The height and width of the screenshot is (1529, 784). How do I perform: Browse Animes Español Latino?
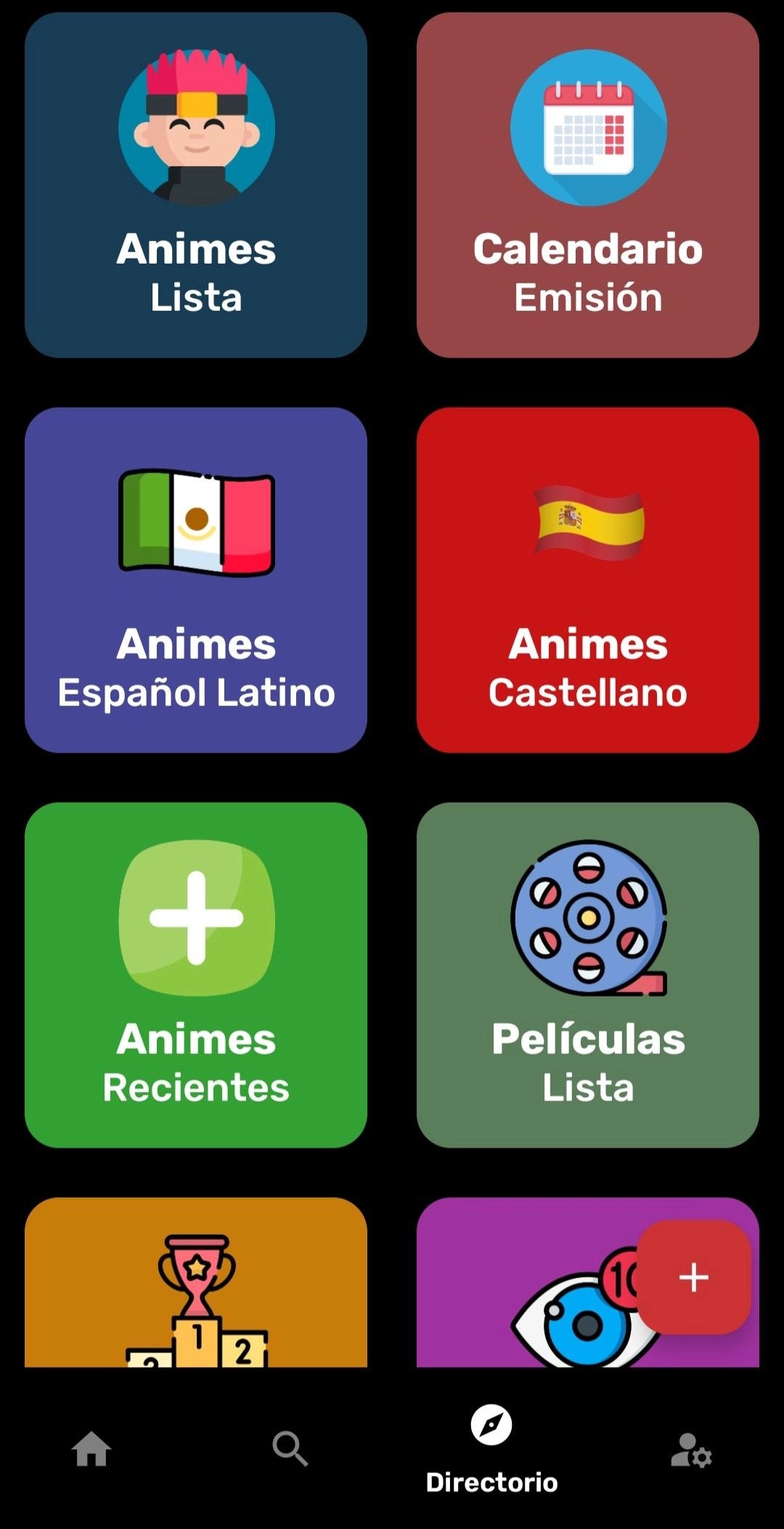click(x=196, y=580)
